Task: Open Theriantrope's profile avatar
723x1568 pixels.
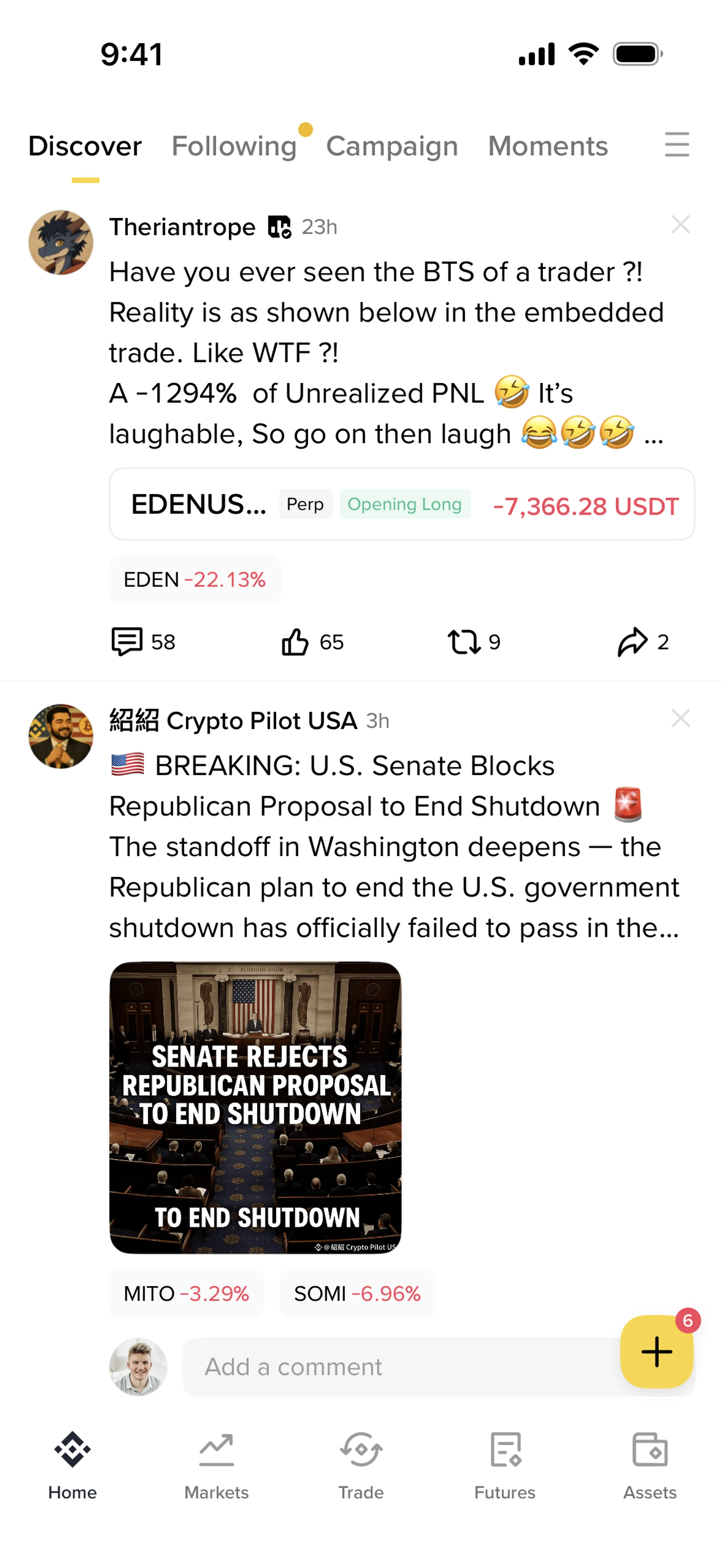Action: pyautogui.click(x=61, y=243)
